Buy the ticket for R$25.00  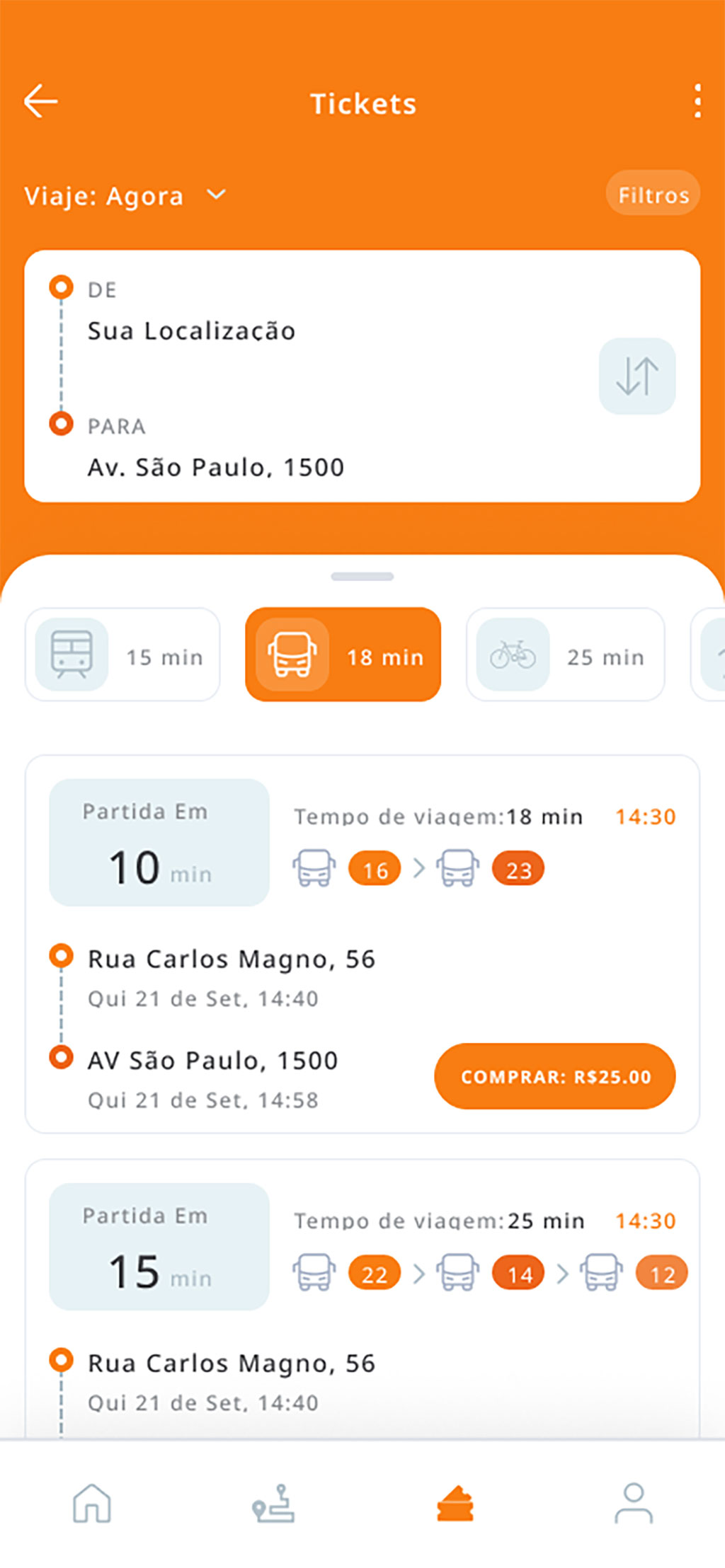click(x=555, y=1076)
